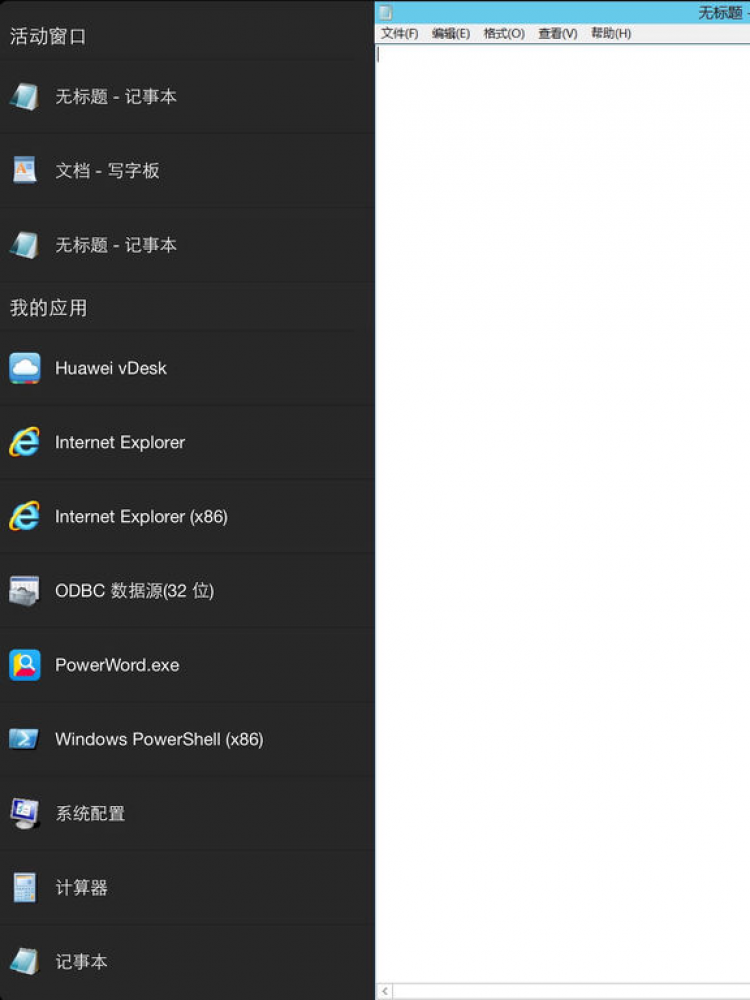Open the 帮助(H) menu

coord(610,34)
